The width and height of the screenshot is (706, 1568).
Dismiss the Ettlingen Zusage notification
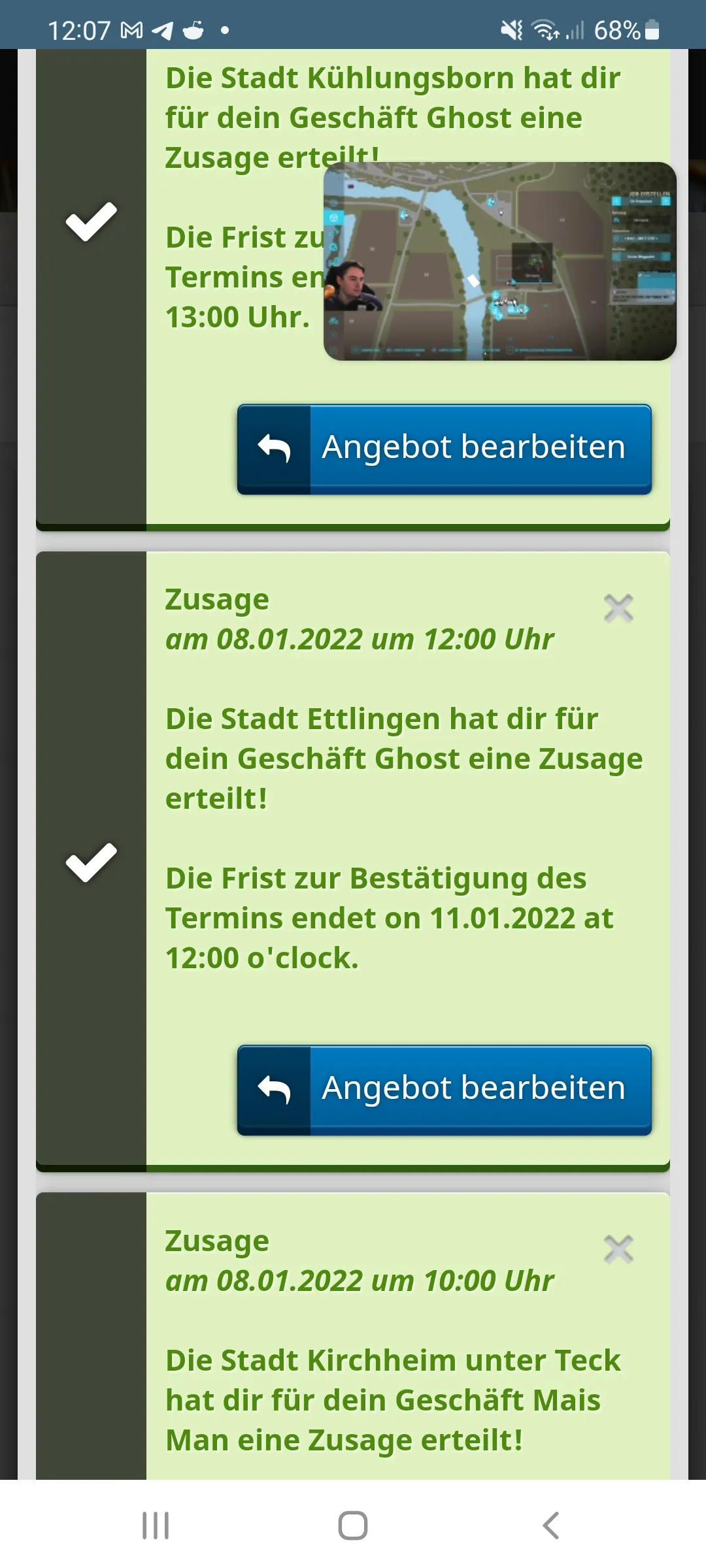click(x=618, y=608)
